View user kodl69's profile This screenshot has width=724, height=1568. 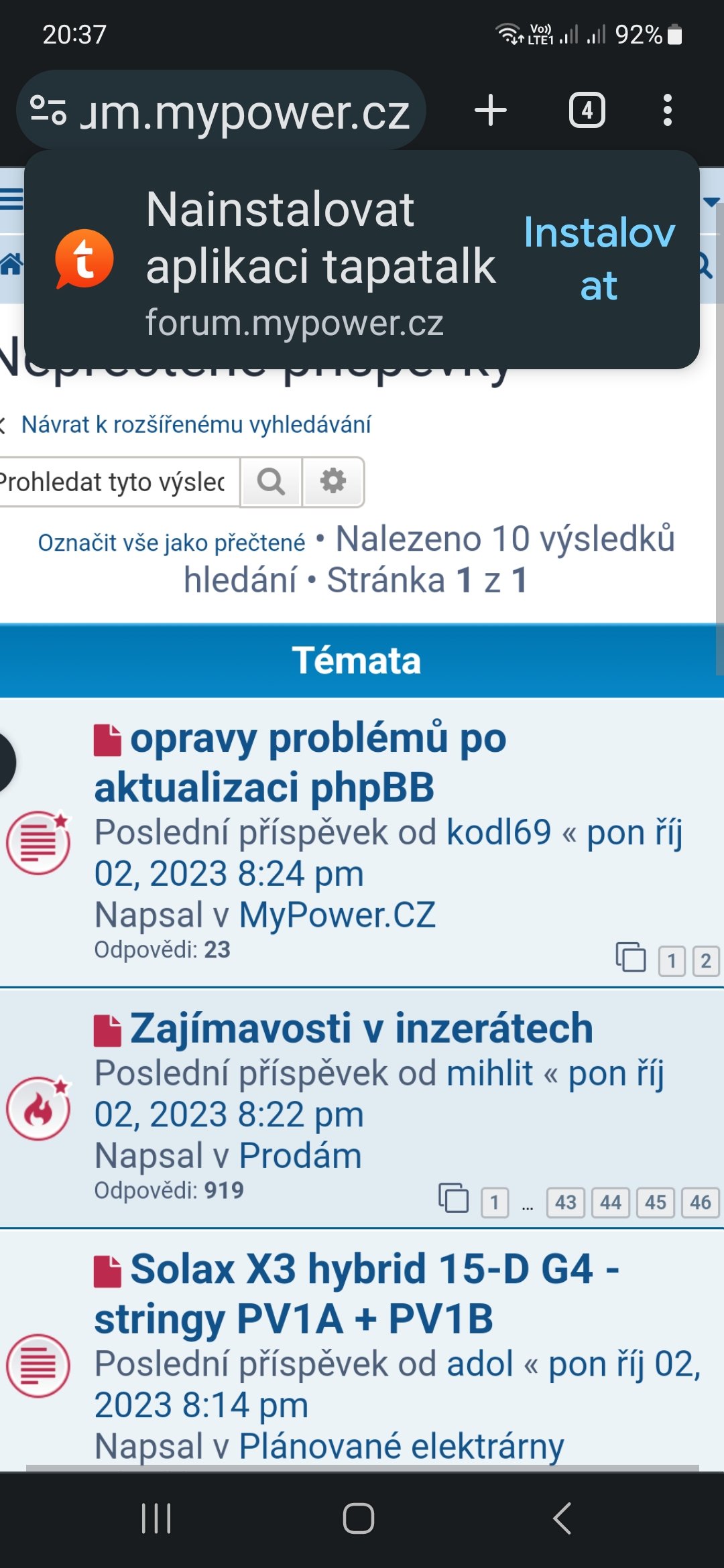tap(498, 833)
